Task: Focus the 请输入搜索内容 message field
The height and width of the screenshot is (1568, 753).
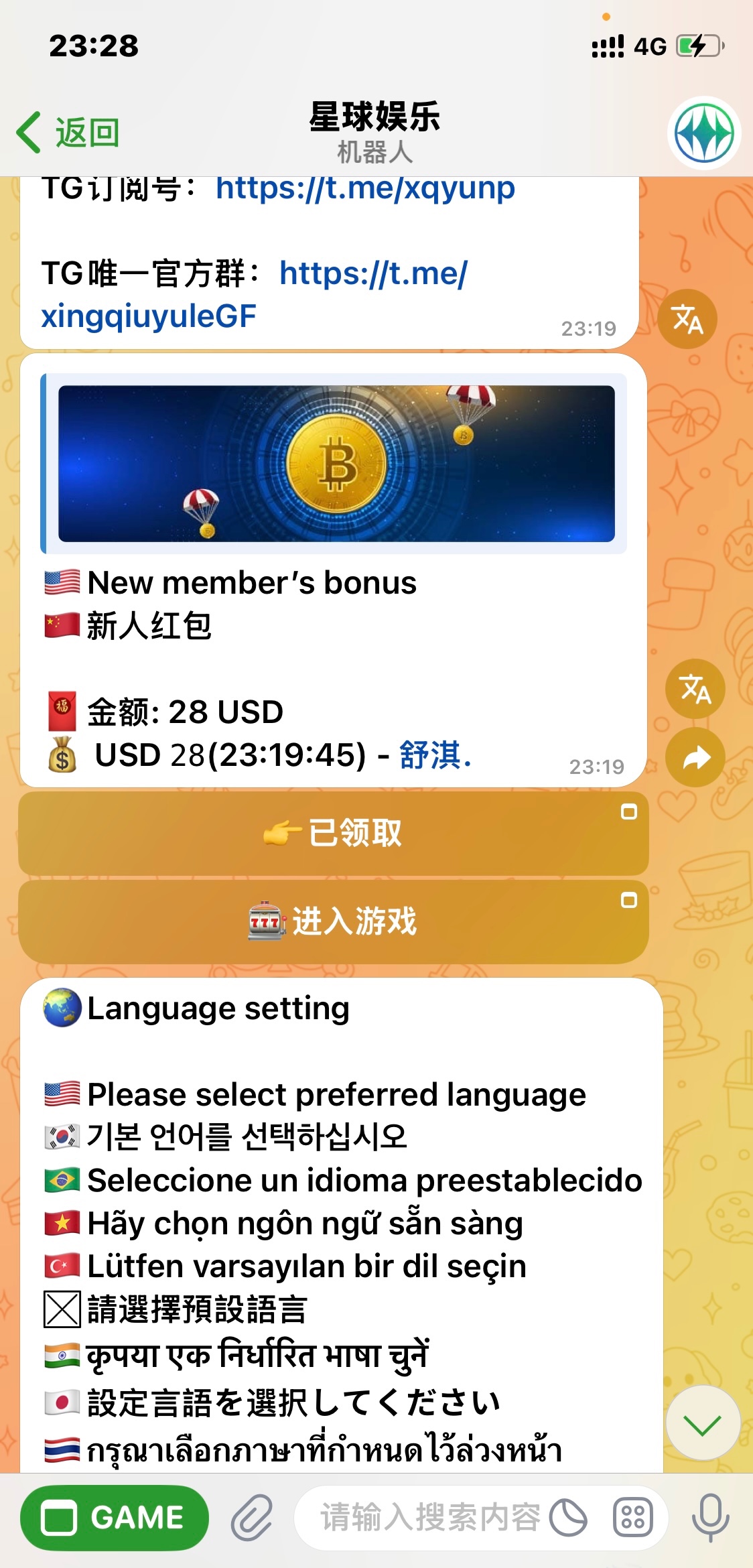Action: click(429, 1518)
